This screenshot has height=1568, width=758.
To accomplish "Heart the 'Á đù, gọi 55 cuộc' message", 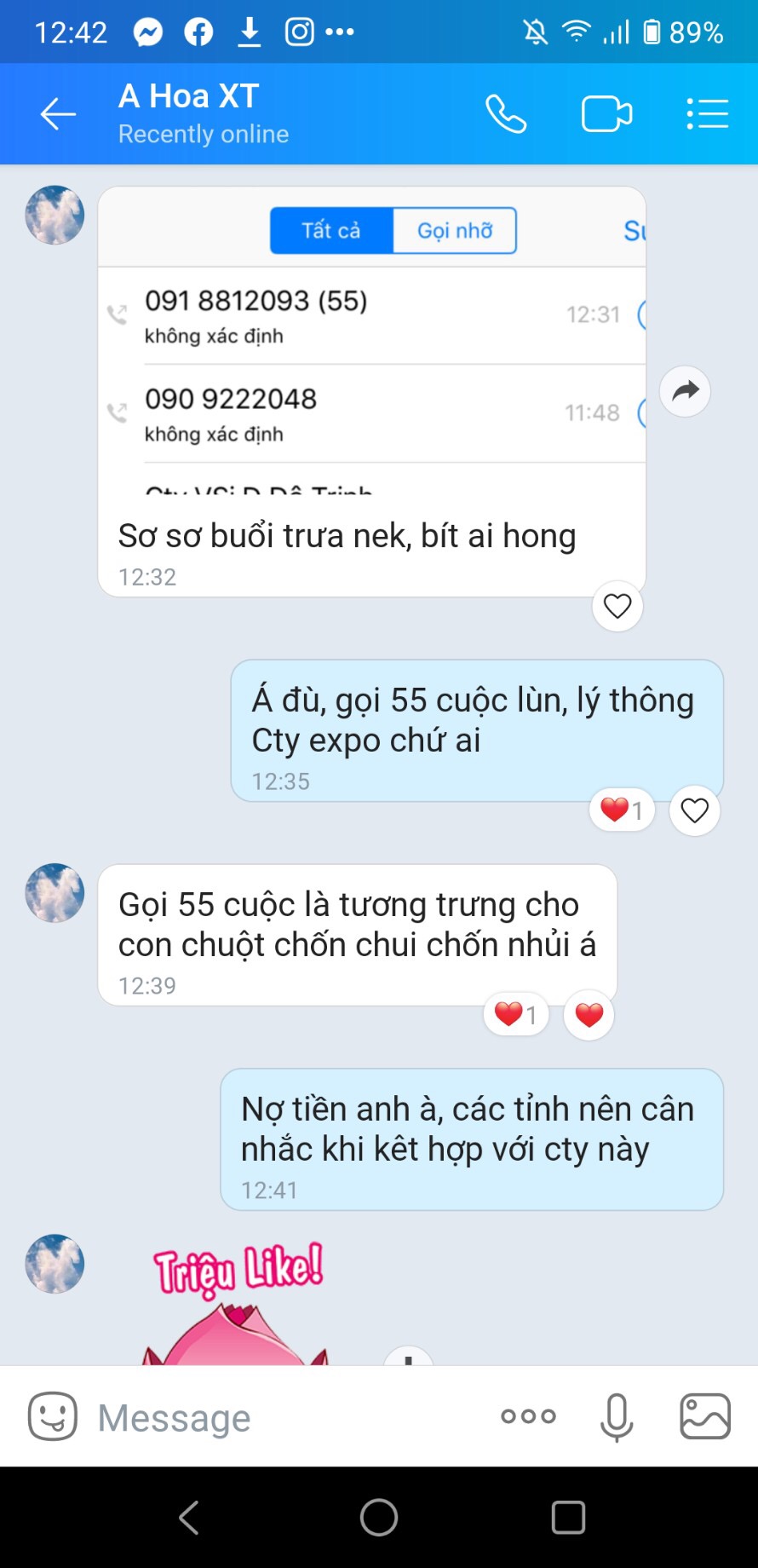I will click(x=695, y=810).
